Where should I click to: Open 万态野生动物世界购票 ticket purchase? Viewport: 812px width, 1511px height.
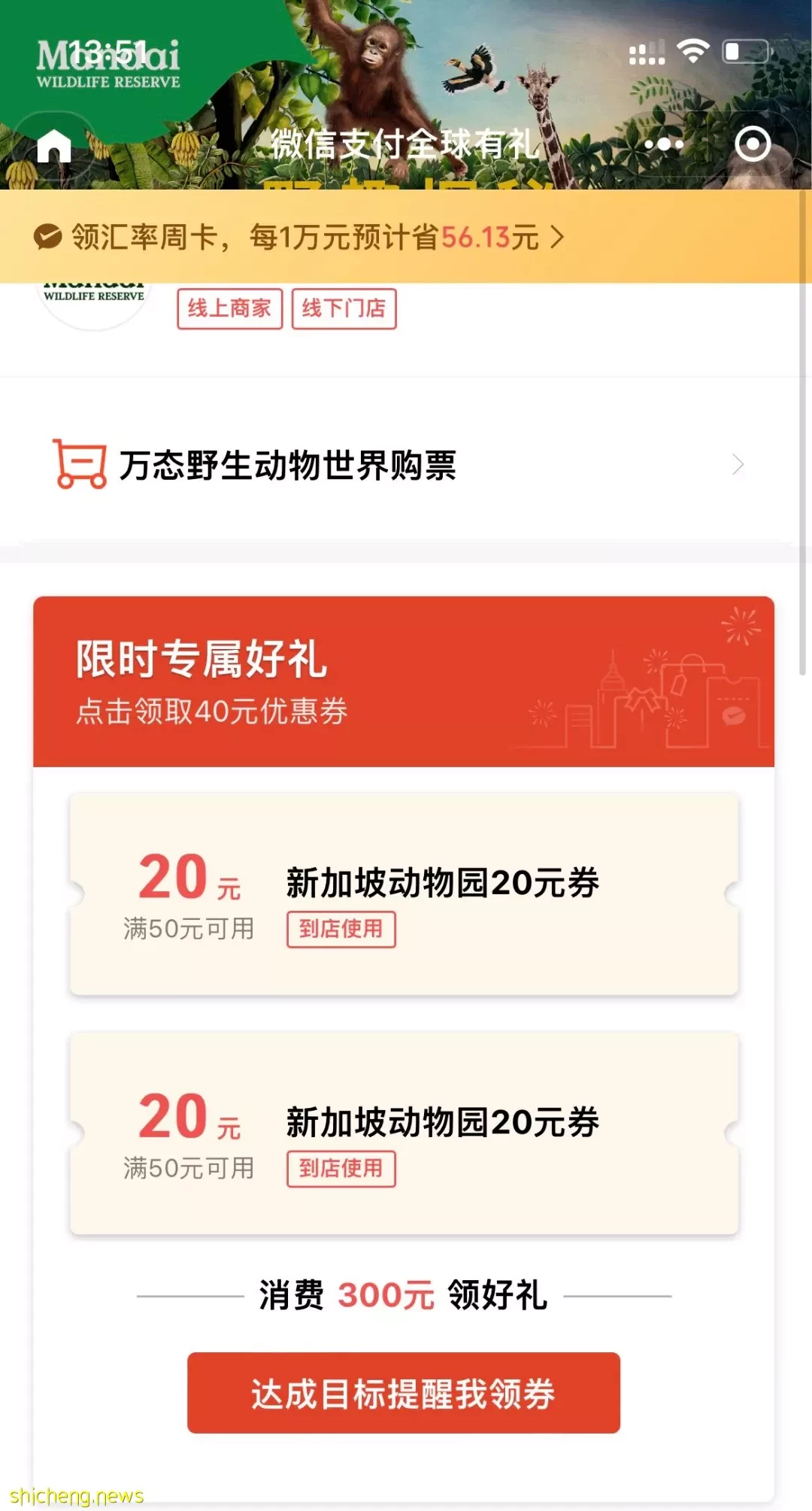pyautogui.click(x=398, y=466)
